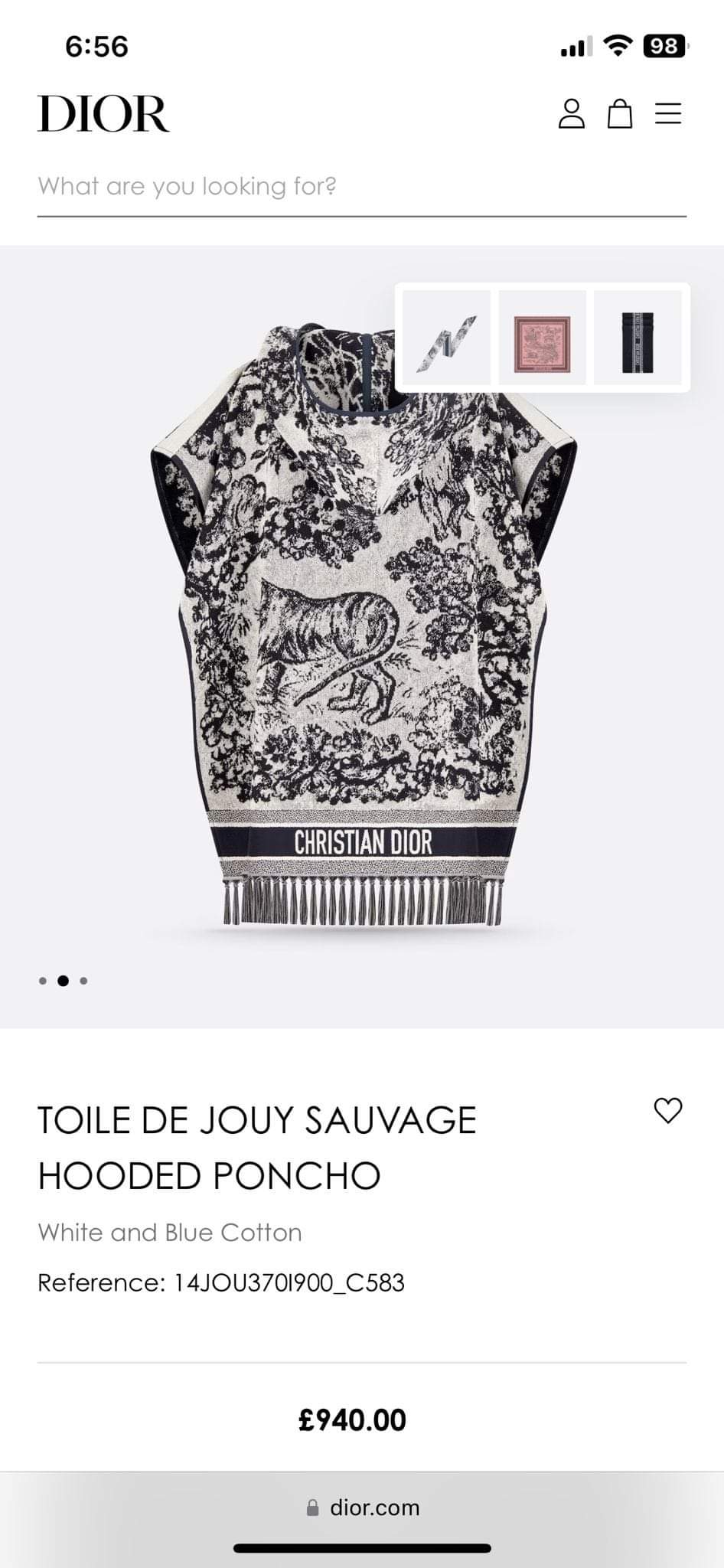
Task: Open the dark navy towel thumbnail
Action: pyautogui.click(x=638, y=338)
